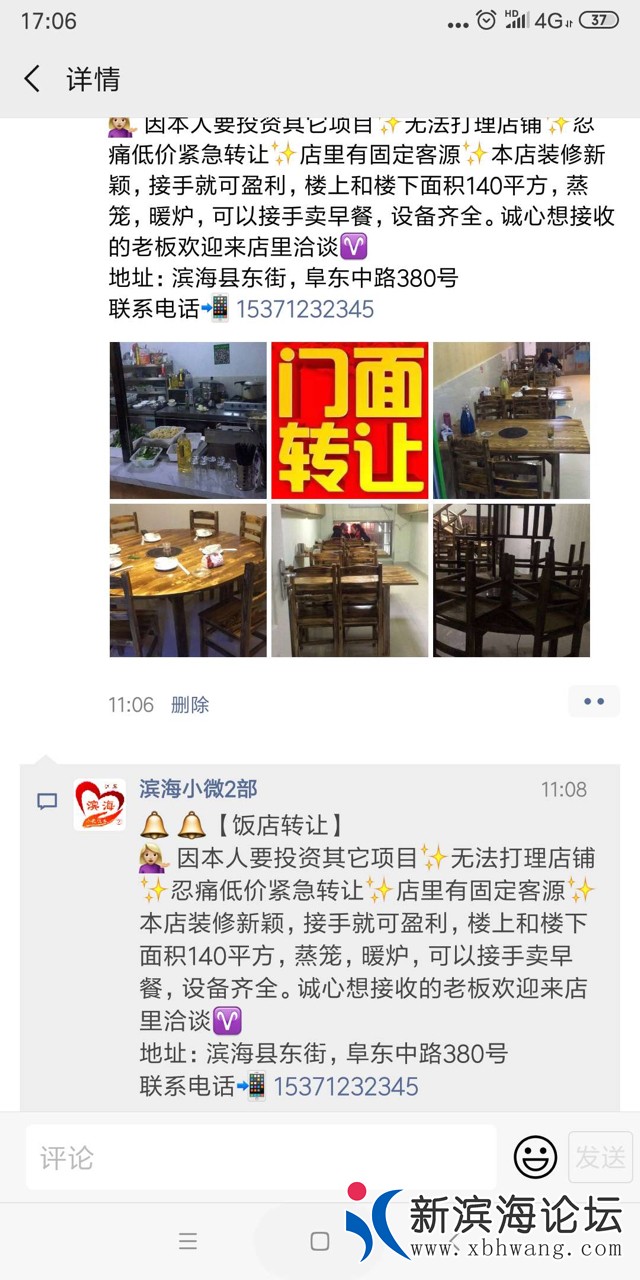Open the 门面转让 red poster image
640x1280 pixels.
pos(350,420)
